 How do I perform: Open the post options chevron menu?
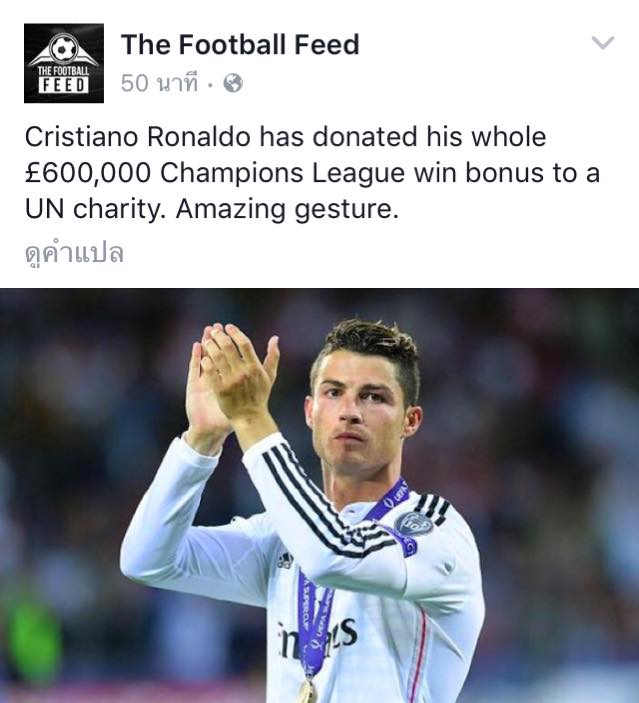(x=602, y=43)
